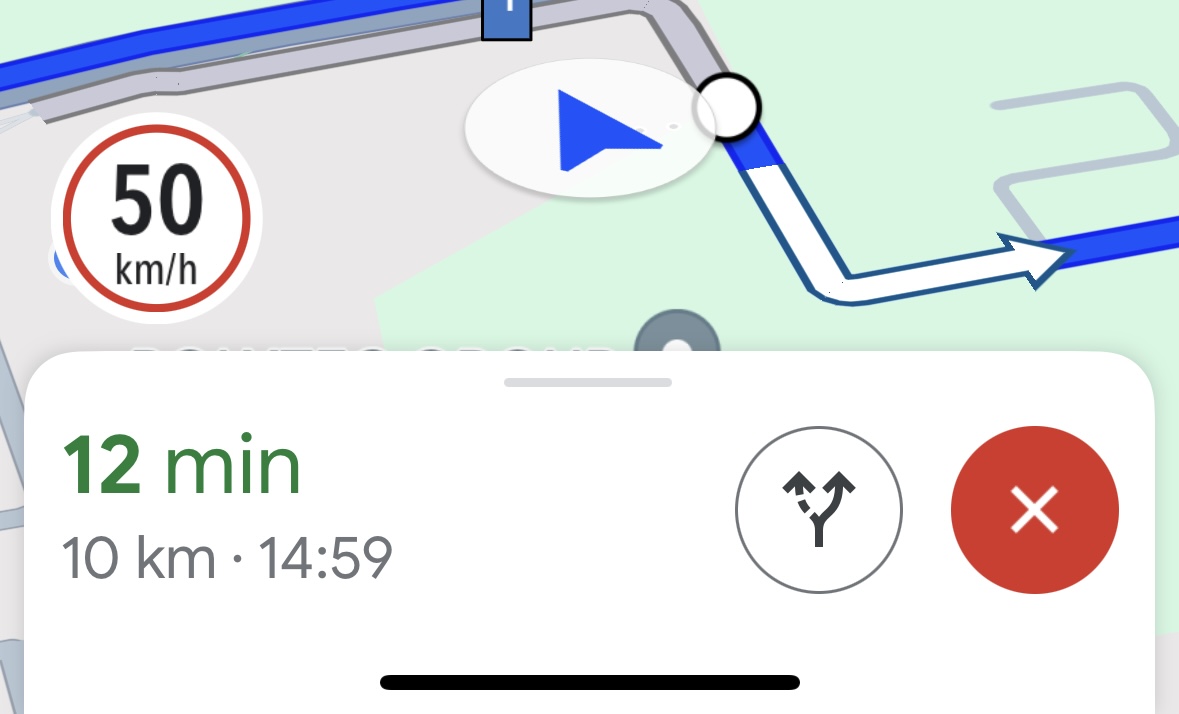
Task: Expand the trip details sheet handle
Action: (x=588, y=382)
